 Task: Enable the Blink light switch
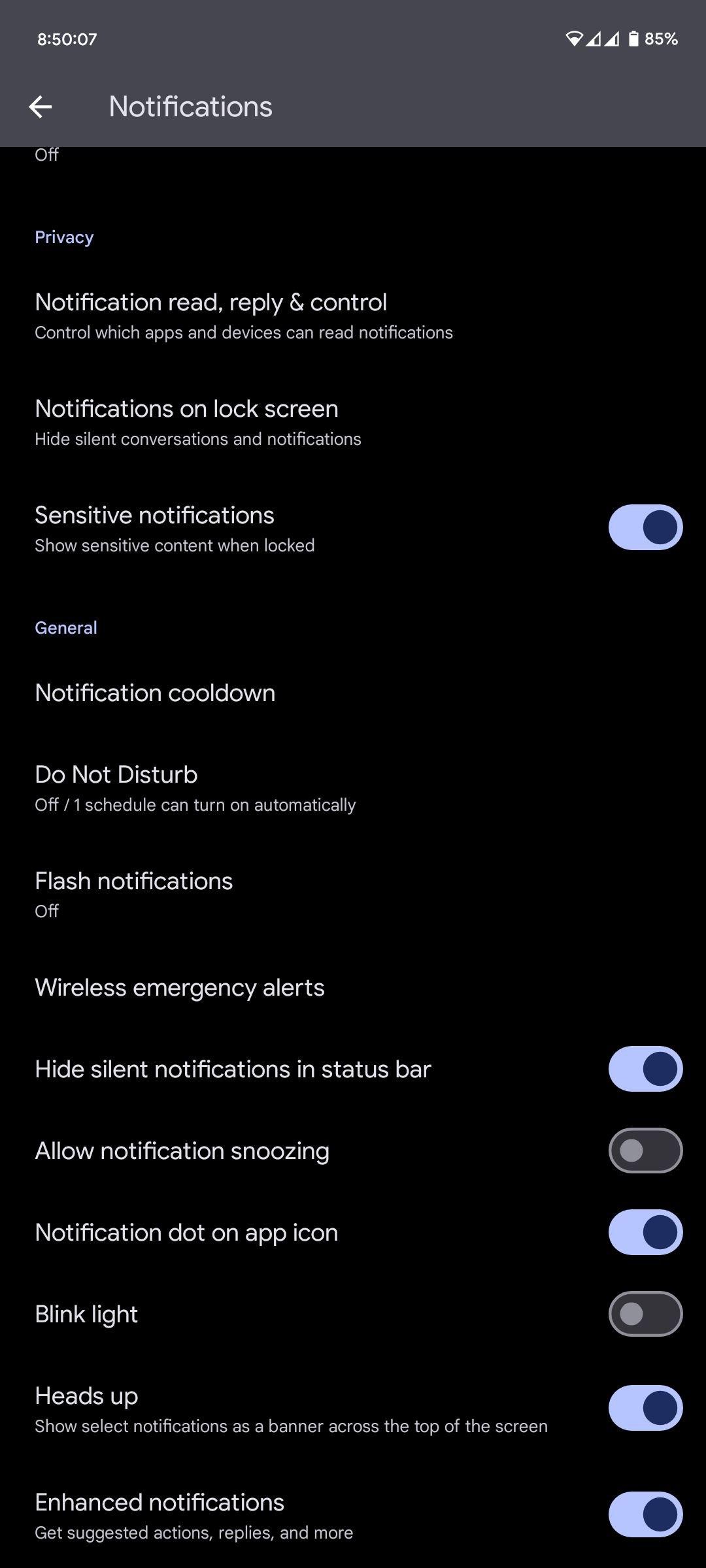[645, 1314]
